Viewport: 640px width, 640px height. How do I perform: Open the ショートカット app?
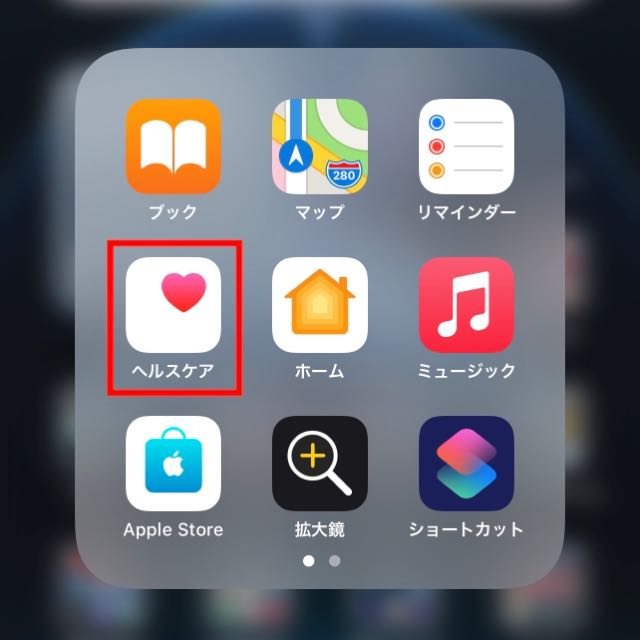pos(466,464)
